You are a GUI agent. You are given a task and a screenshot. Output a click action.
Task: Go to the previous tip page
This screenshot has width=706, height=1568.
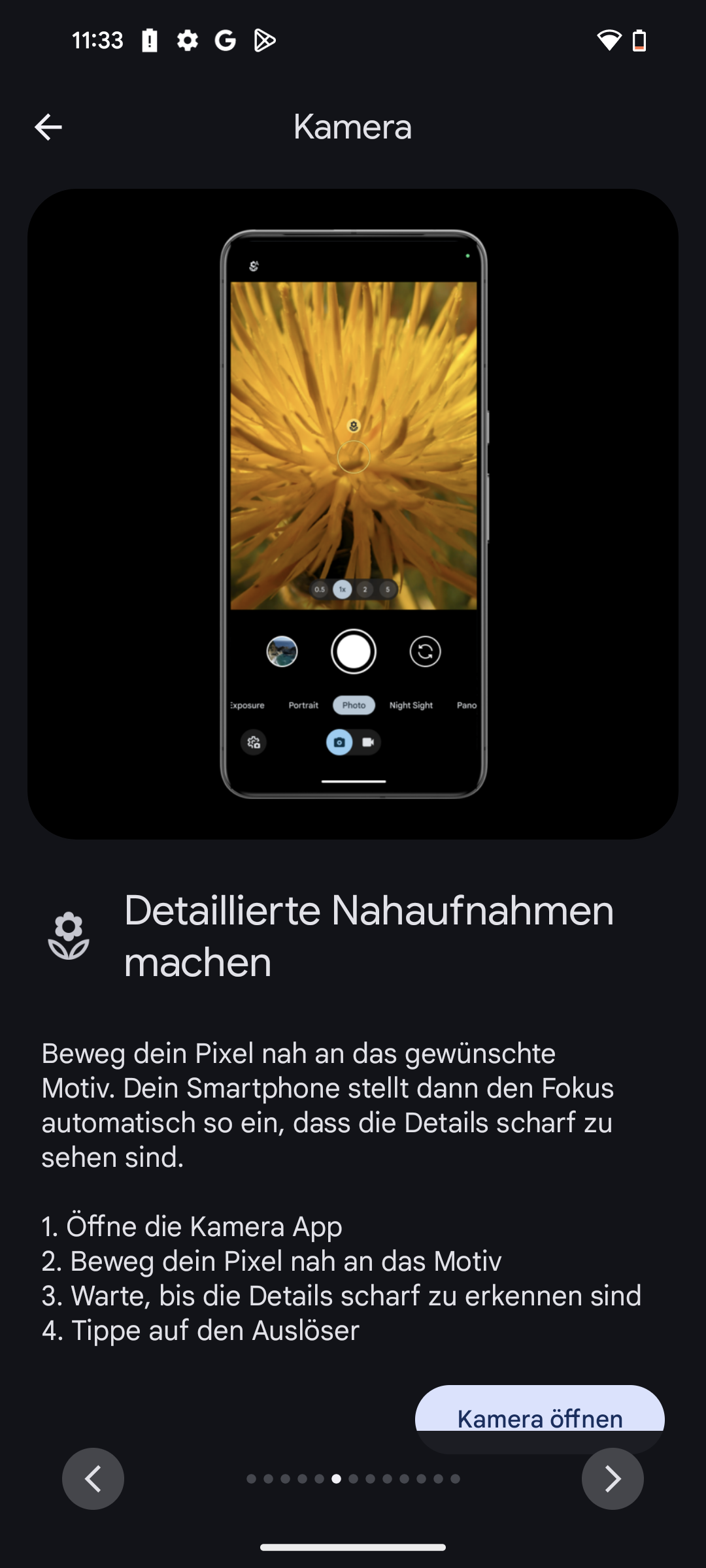(93, 1478)
